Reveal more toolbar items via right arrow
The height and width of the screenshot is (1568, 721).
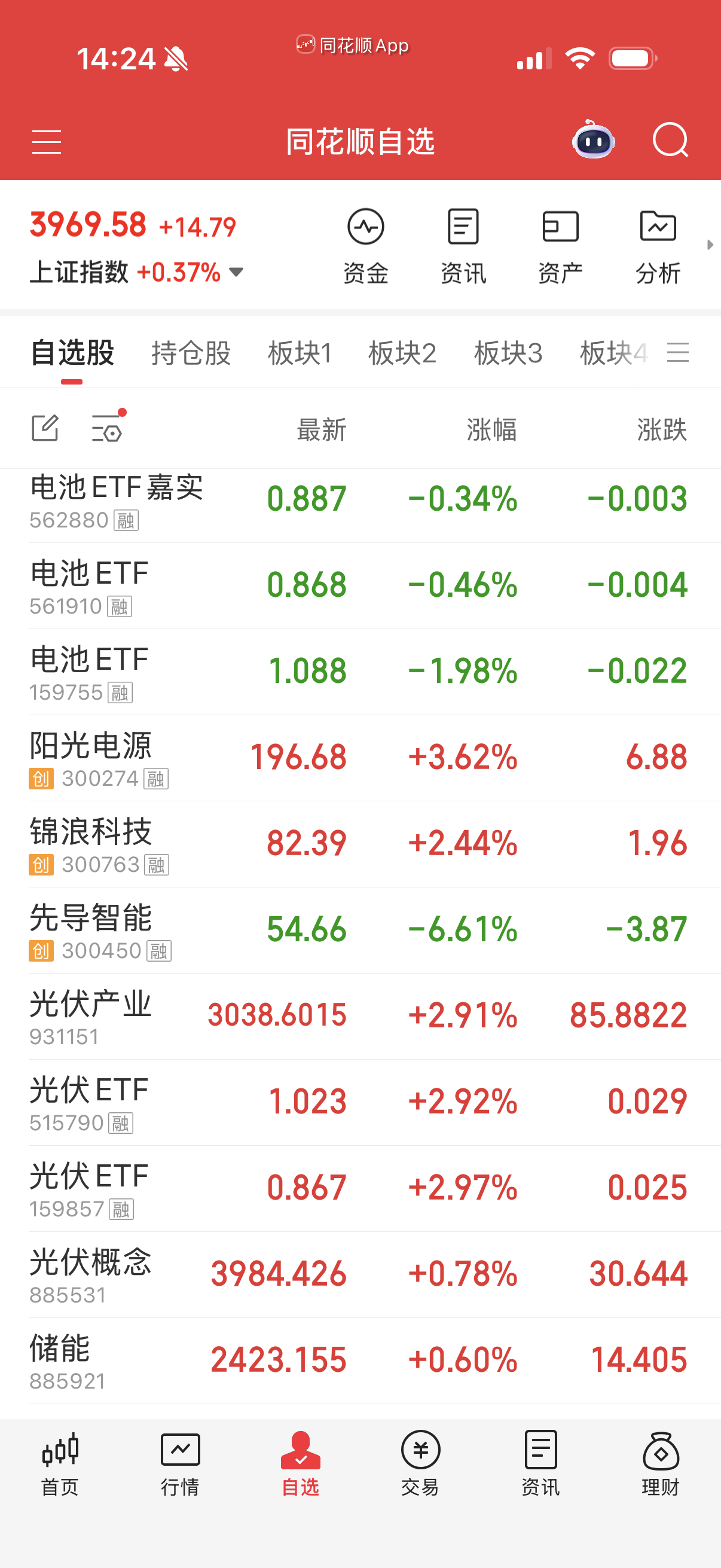coord(711,246)
